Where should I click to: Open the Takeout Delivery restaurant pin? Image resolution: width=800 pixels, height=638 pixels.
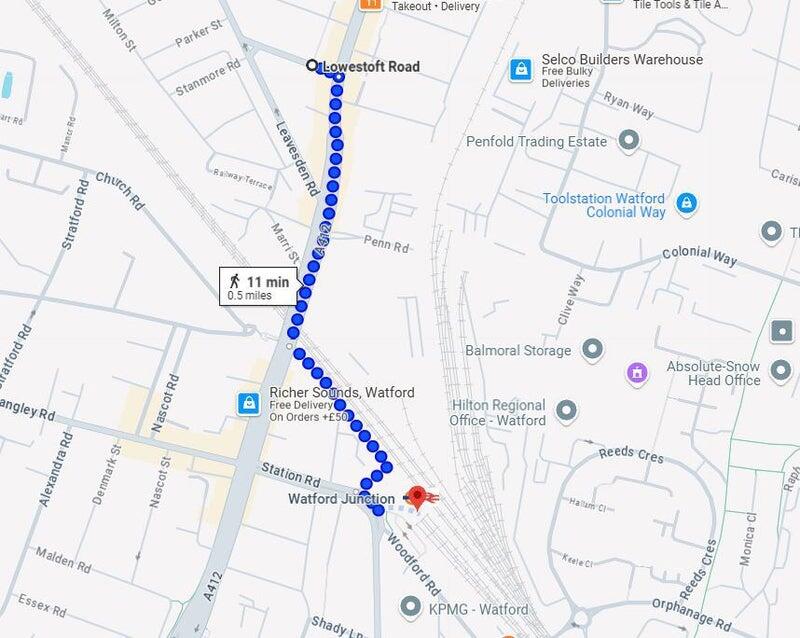[x=372, y=4]
